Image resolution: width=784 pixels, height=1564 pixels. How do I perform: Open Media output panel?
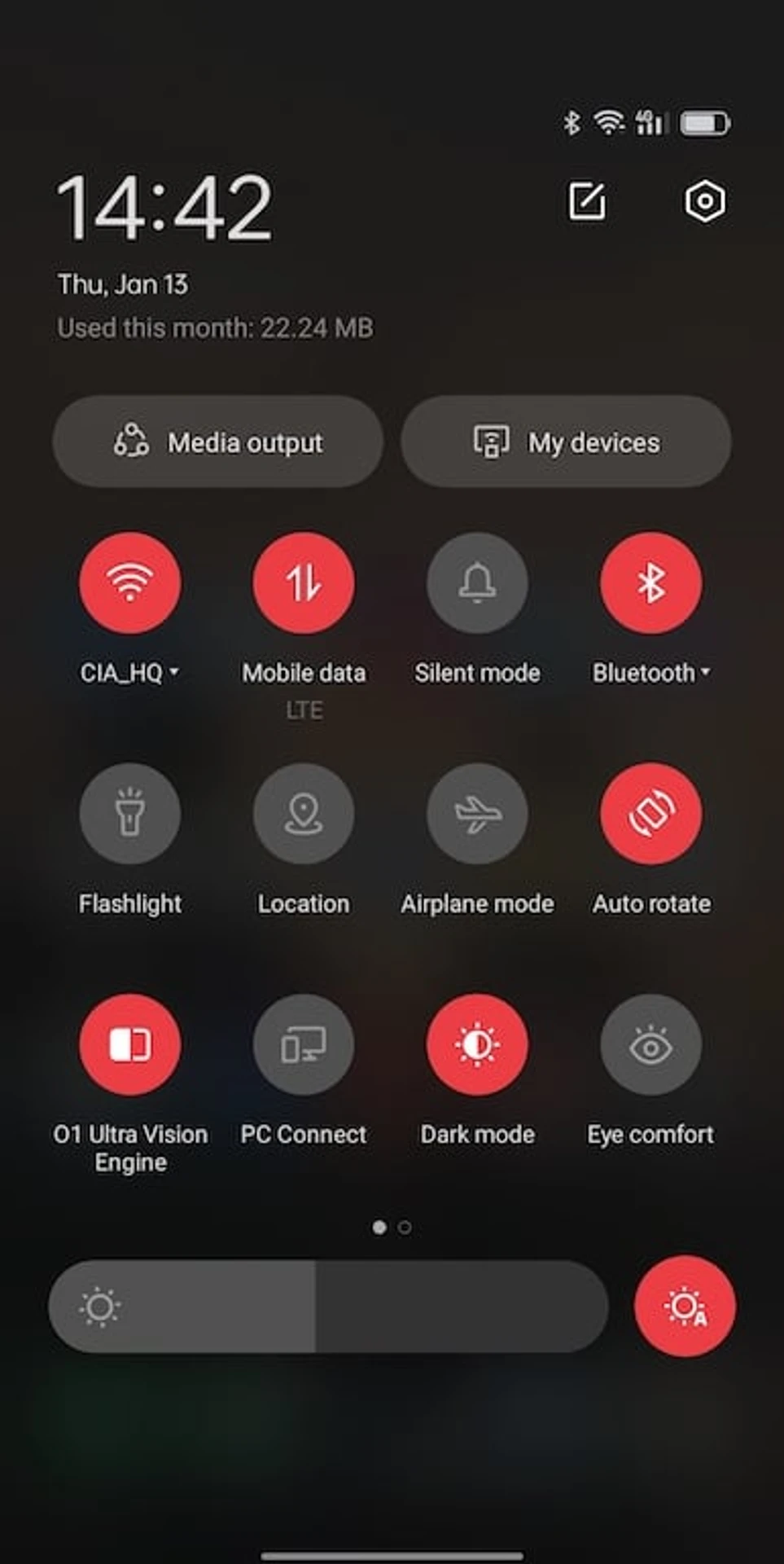[218, 442]
